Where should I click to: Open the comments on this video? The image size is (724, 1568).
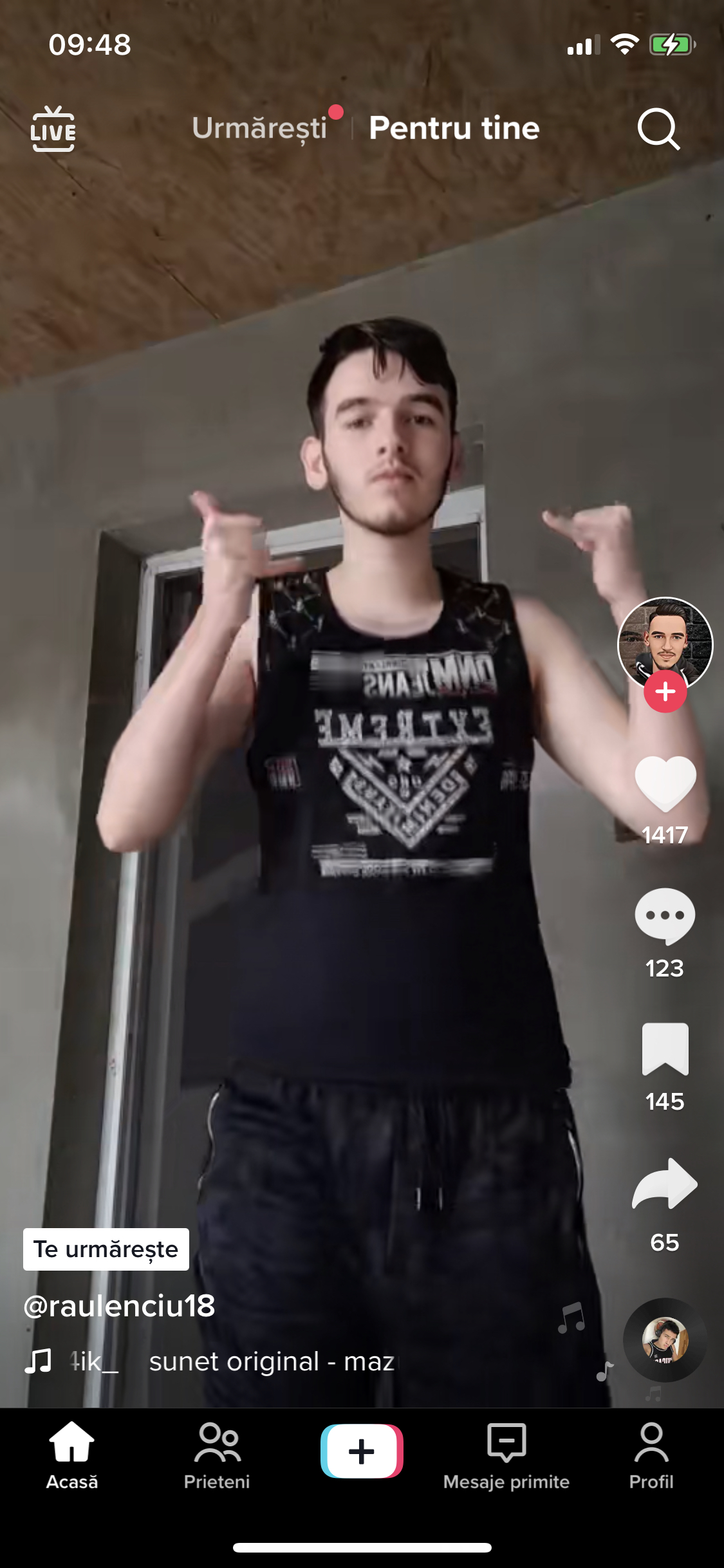point(665,916)
